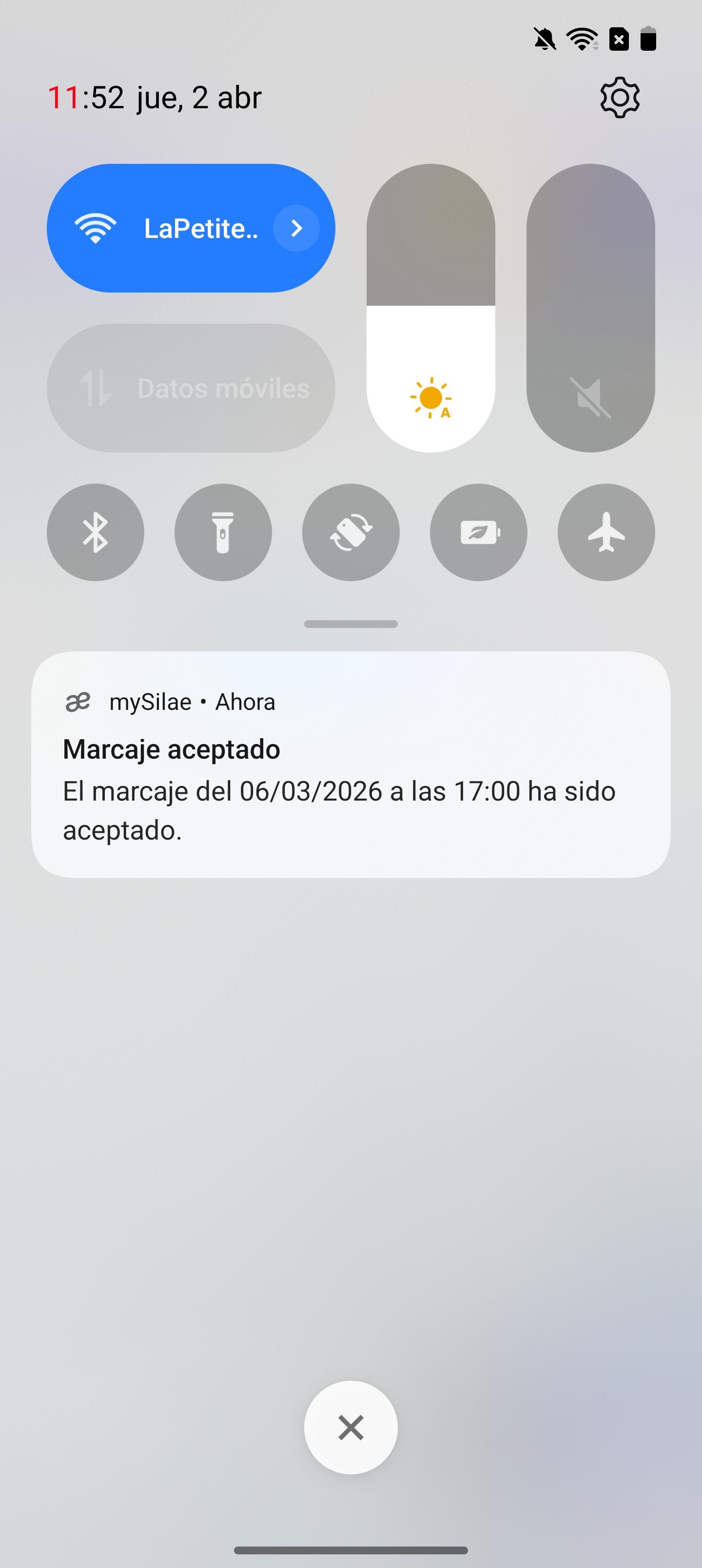Toggle auto-rotate screen
This screenshot has width=702, height=1568.
pos(351,532)
